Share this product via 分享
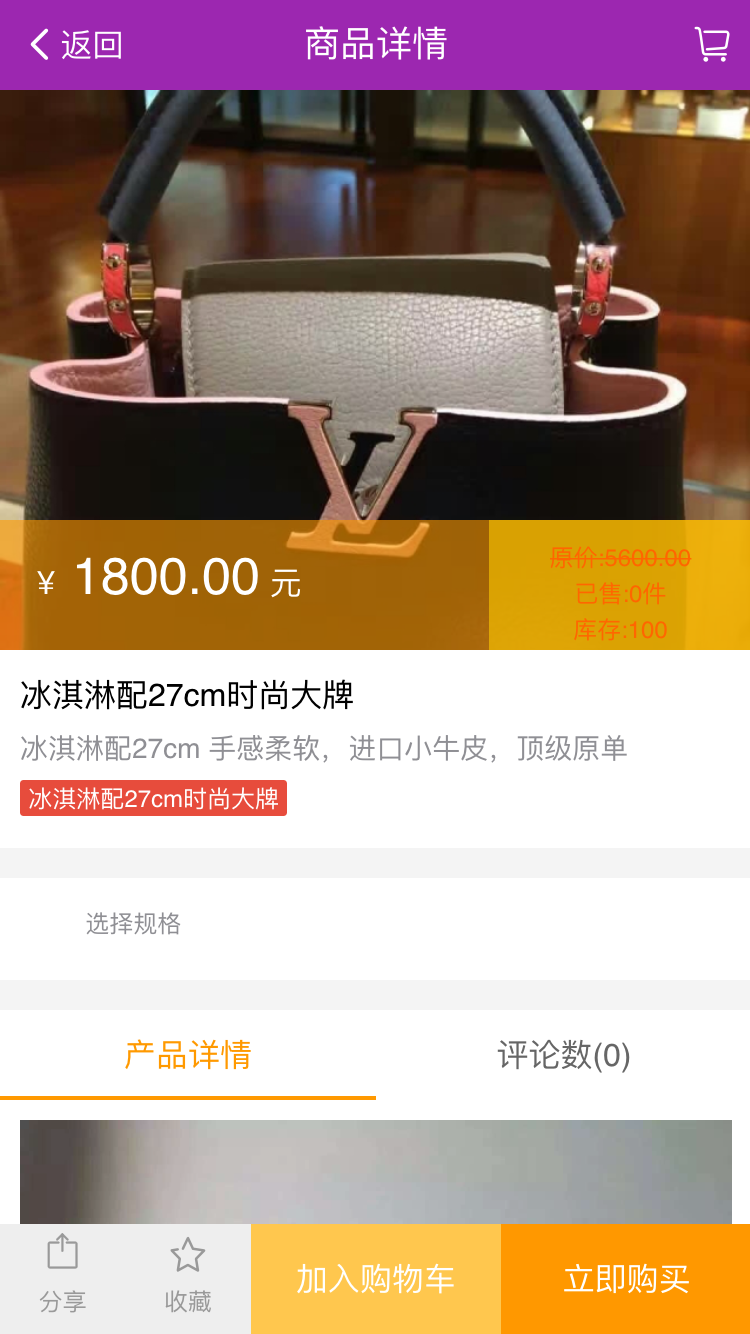 click(62, 1277)
